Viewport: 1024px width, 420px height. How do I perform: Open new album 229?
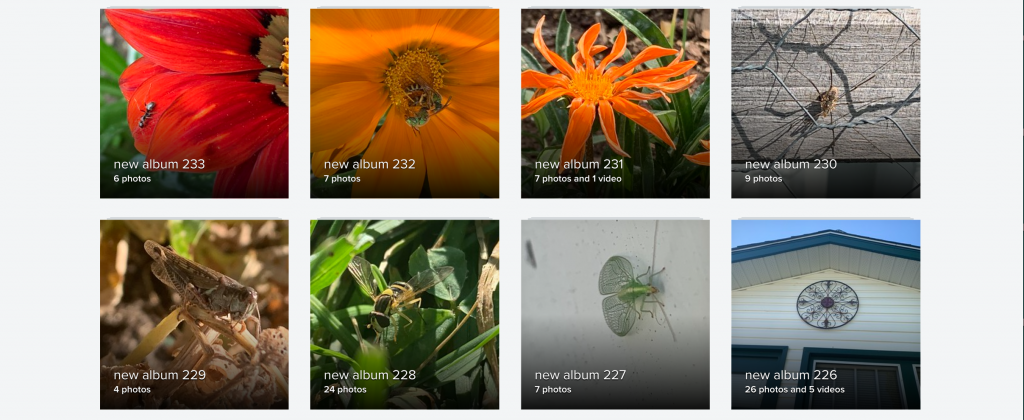(194, 314)
